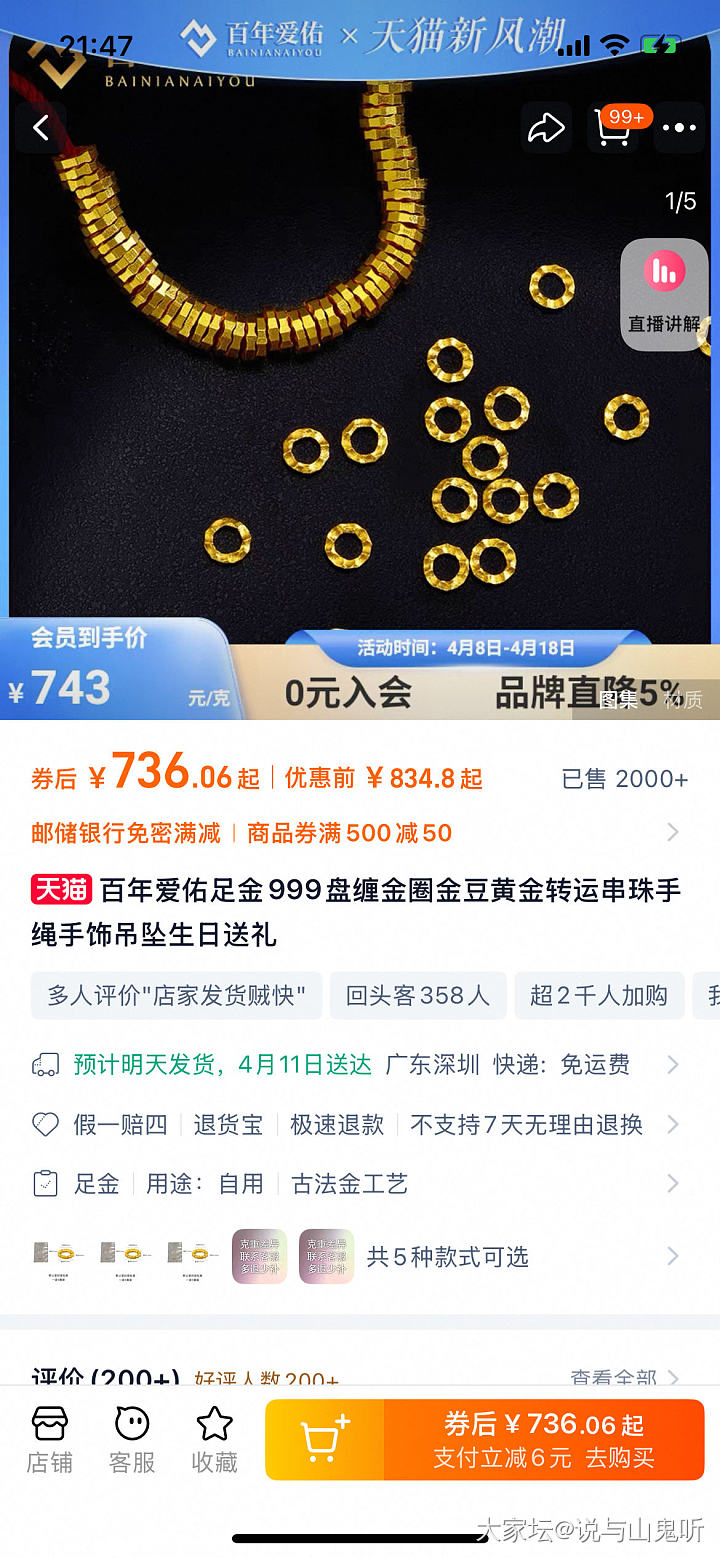Viewport: 720px width, 1558px height.
Task: Tap the 超2千人加购 chip
Action: tap(599, 995)
